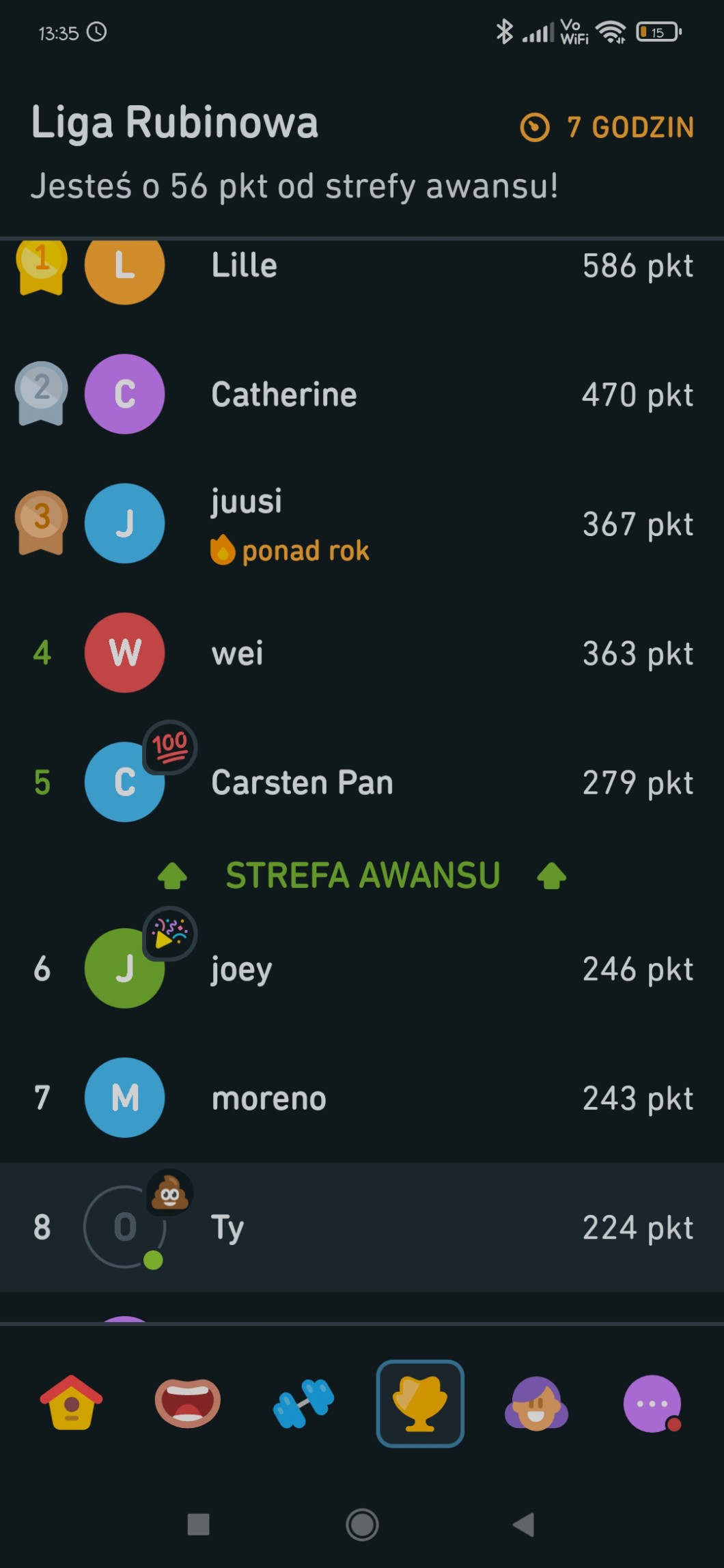
Task: Go back using system back button
Action: point(524,1524)
